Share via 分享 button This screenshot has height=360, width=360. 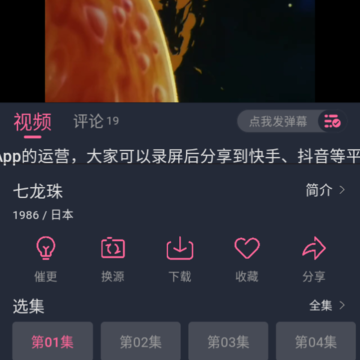[x=314, y=259]
